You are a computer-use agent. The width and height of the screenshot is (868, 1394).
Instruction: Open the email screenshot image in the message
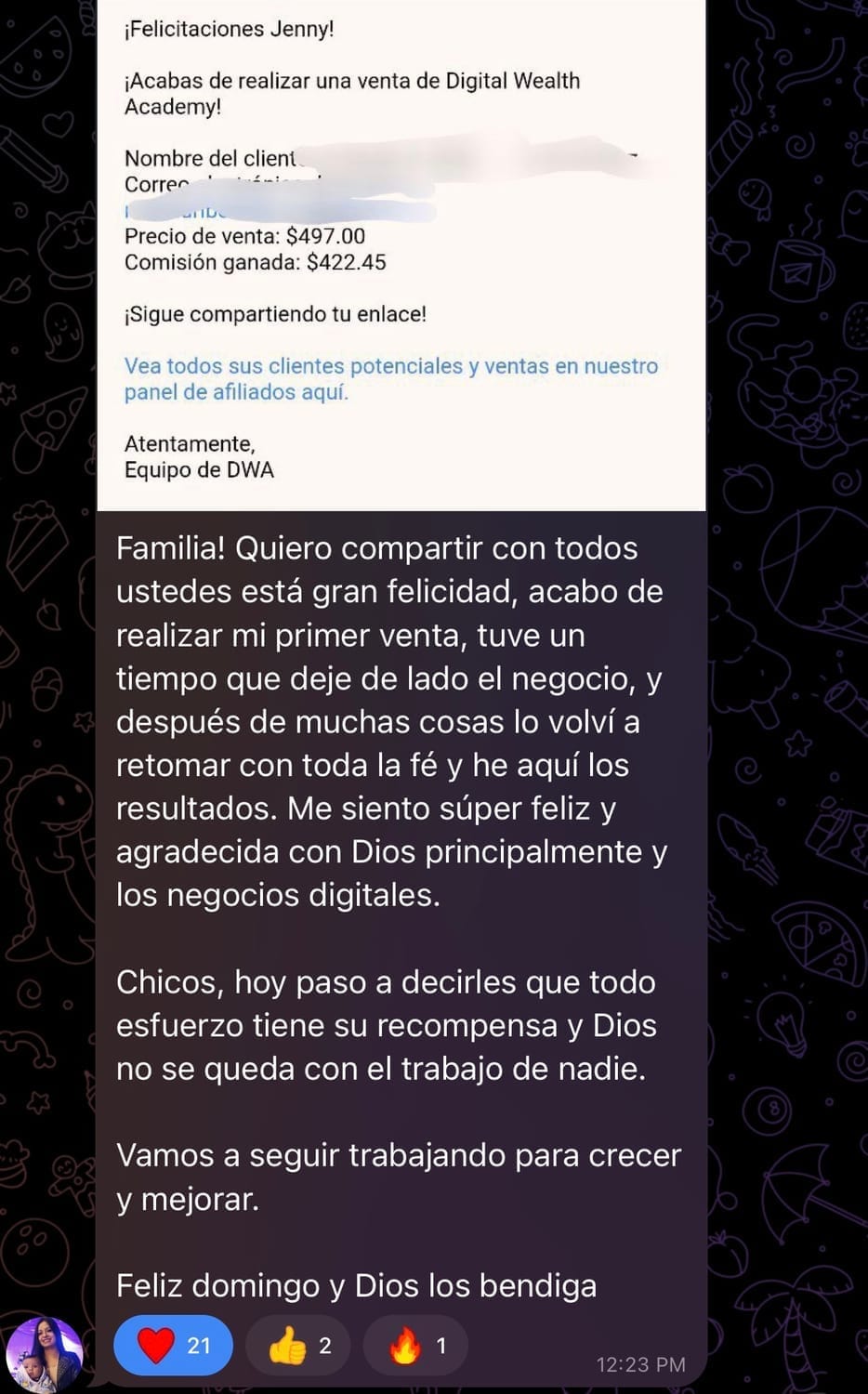[401, 255]
